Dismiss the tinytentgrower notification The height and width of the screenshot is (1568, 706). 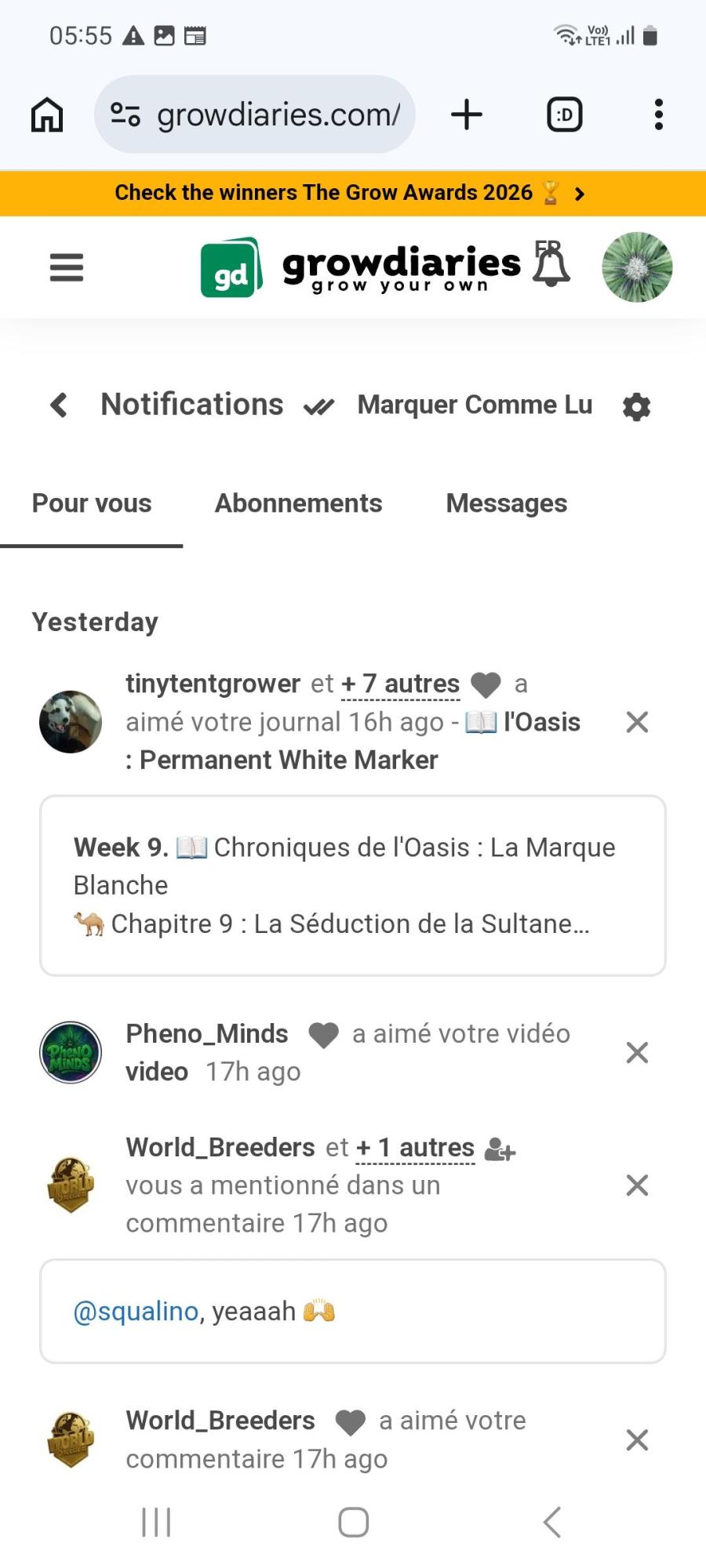click(x=637, y=722)
